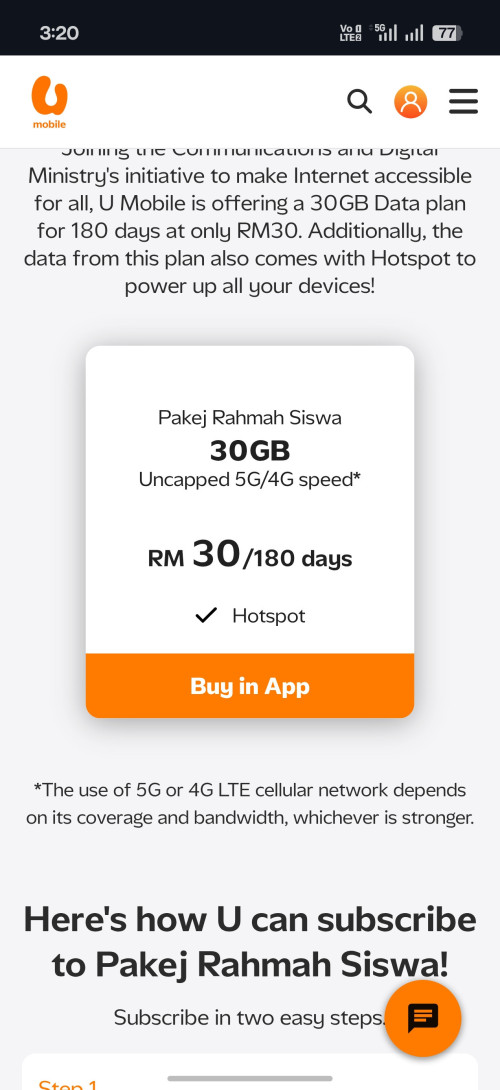Viewport: 500px width, 1090px height.
Task: Open the orange account profile icon
Action: pos(410,101)
